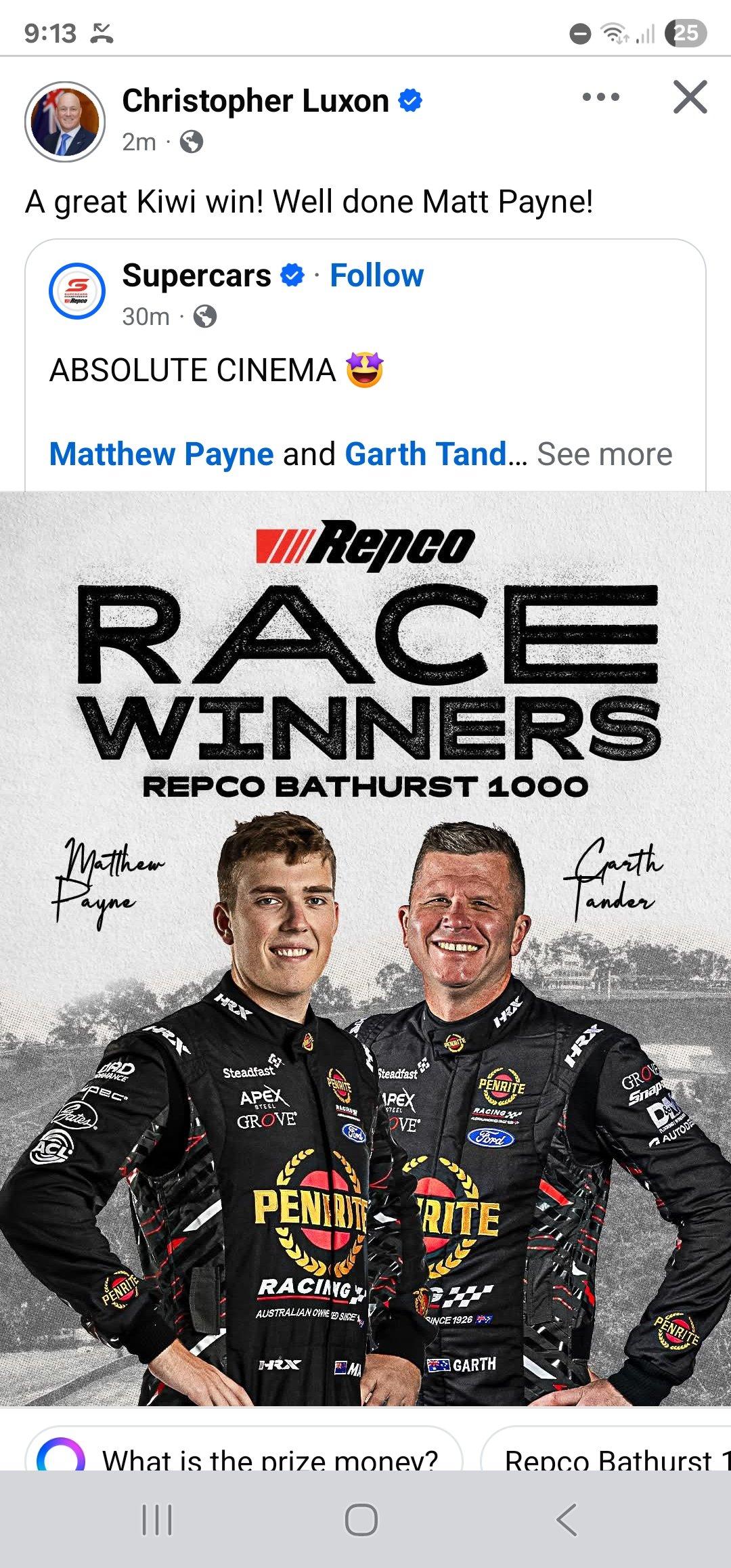Screen dimensions: 731x1568
Task: Close the post view
Action: point(690,97)
